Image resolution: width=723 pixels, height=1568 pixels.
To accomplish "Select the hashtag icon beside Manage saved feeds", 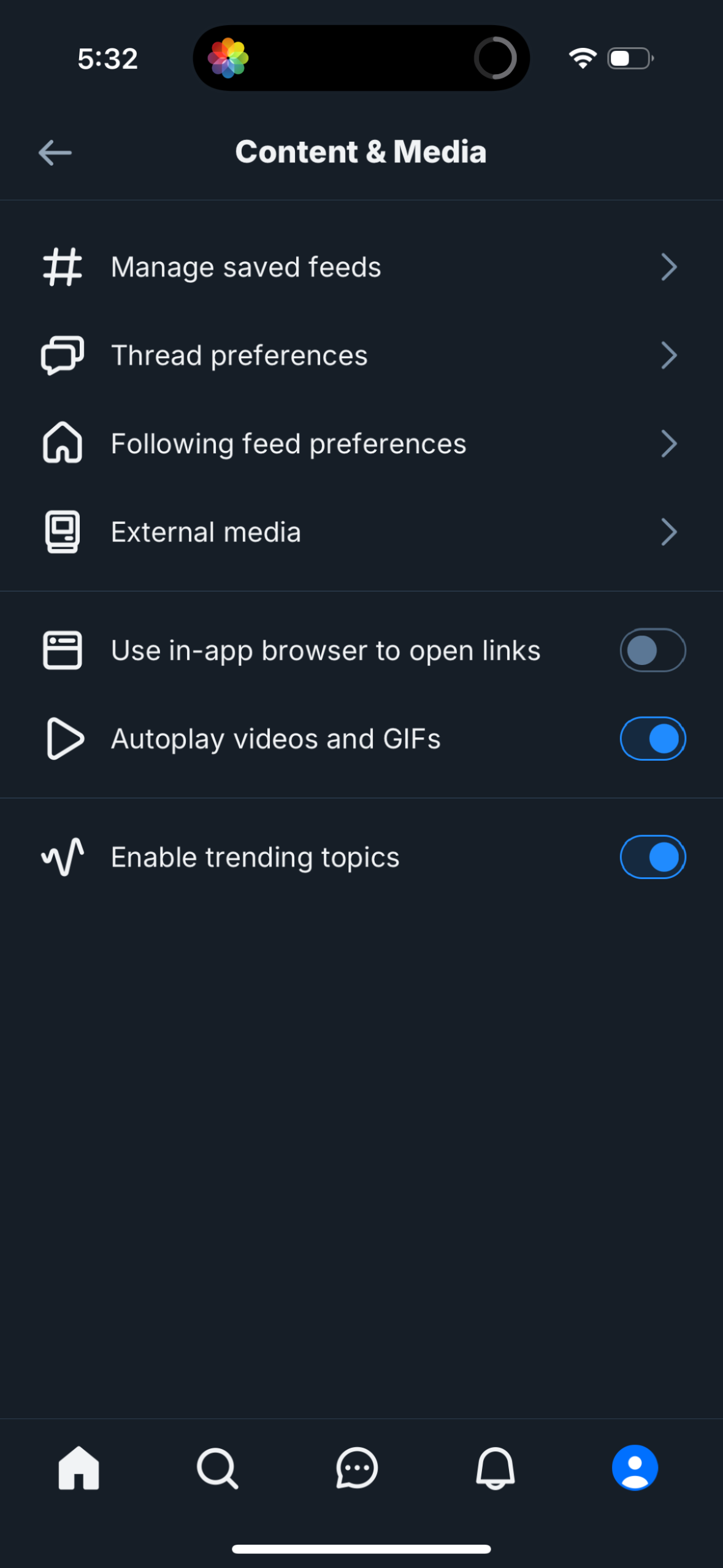I will (x=63, y=266).
